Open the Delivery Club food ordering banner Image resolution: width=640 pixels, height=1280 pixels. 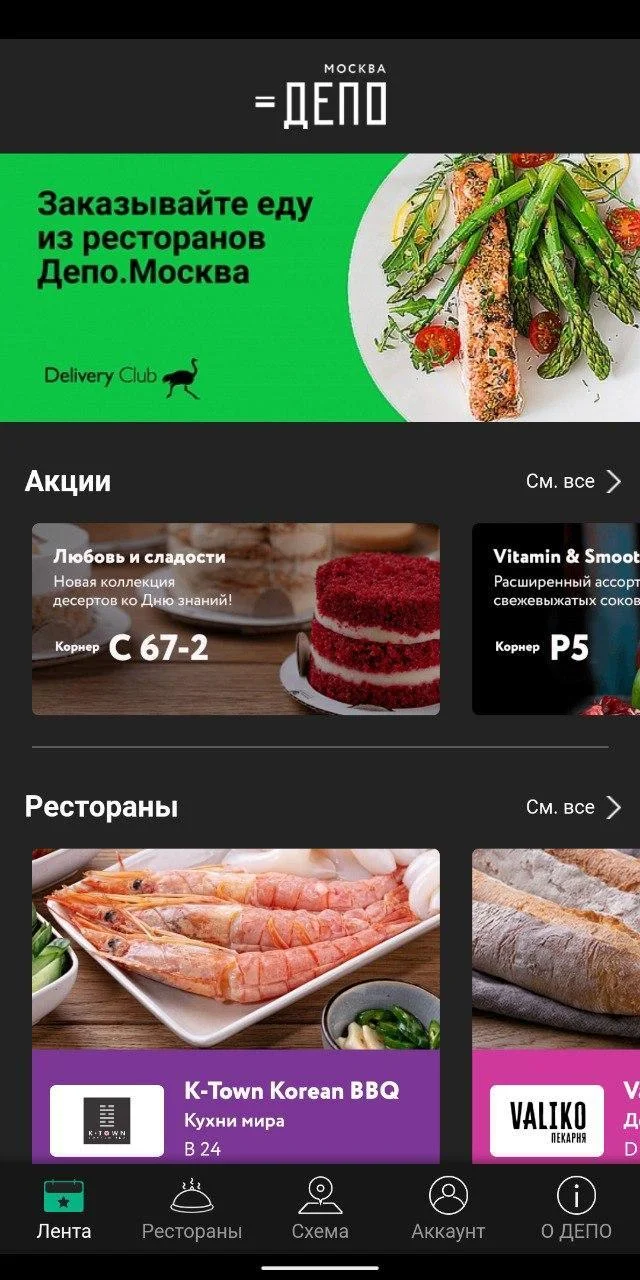point(320,287)
